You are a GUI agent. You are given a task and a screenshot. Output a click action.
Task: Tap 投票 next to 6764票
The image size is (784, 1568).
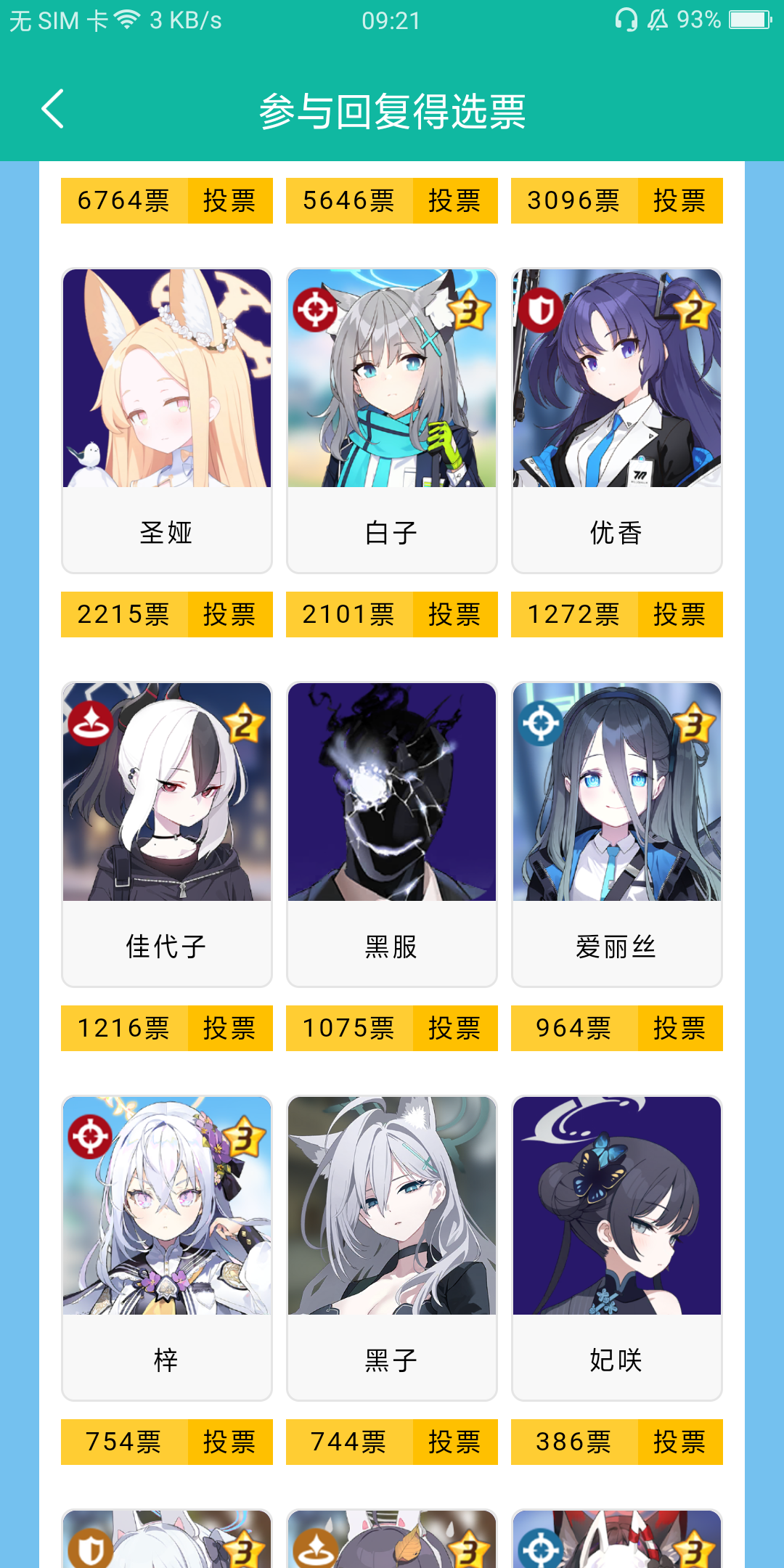[x=229, y=200]
